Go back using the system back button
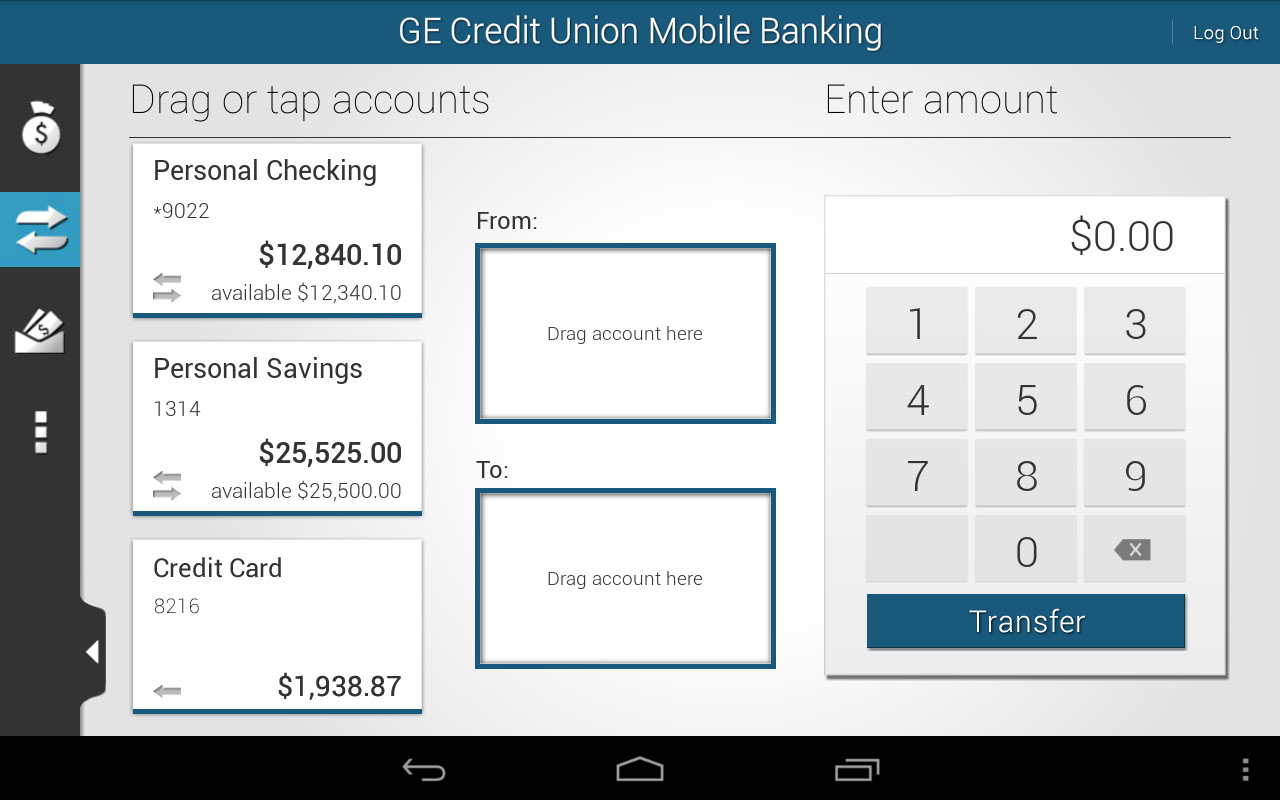 (x=424, y=769)
